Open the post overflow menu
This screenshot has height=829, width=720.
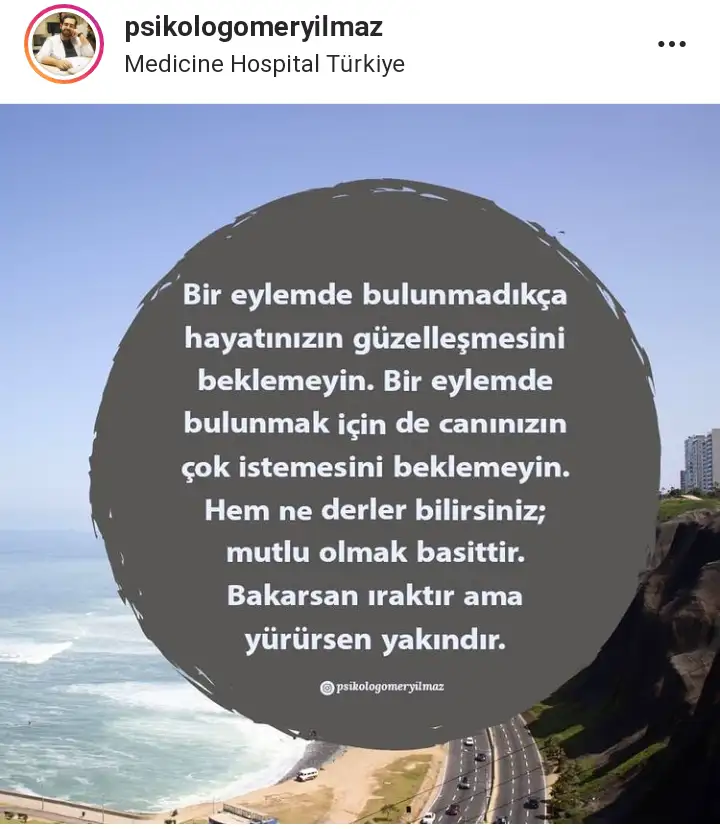click(x=671, y=44)
